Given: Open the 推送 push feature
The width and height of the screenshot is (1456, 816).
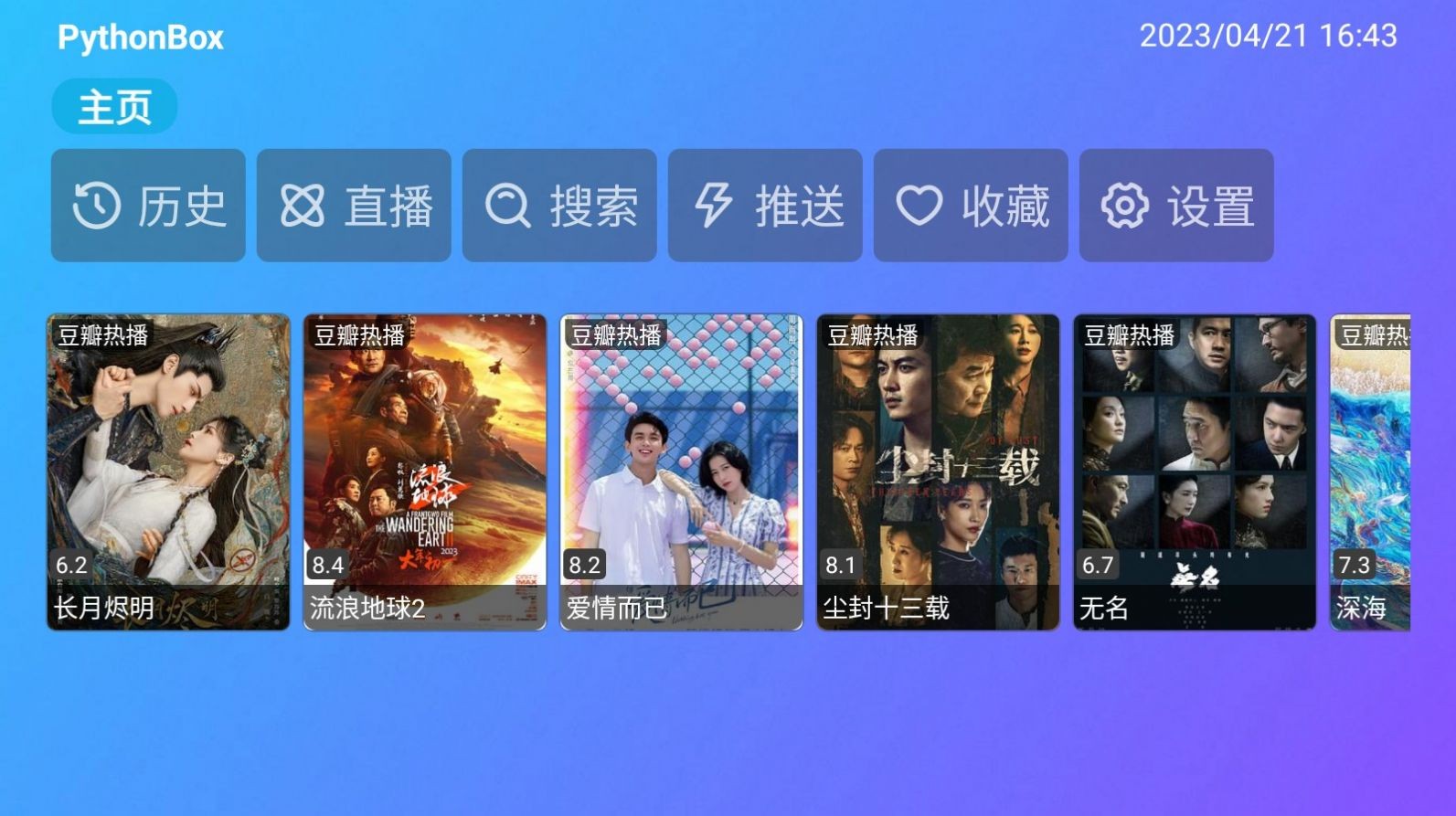Looking at the screenshot, I should click(765, 206).
